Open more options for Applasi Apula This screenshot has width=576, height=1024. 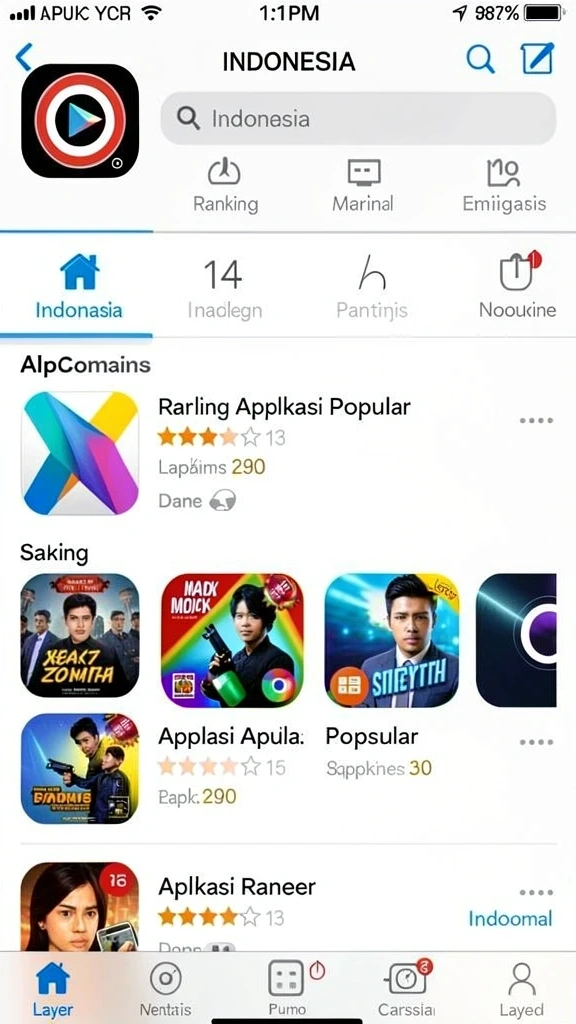536,743
